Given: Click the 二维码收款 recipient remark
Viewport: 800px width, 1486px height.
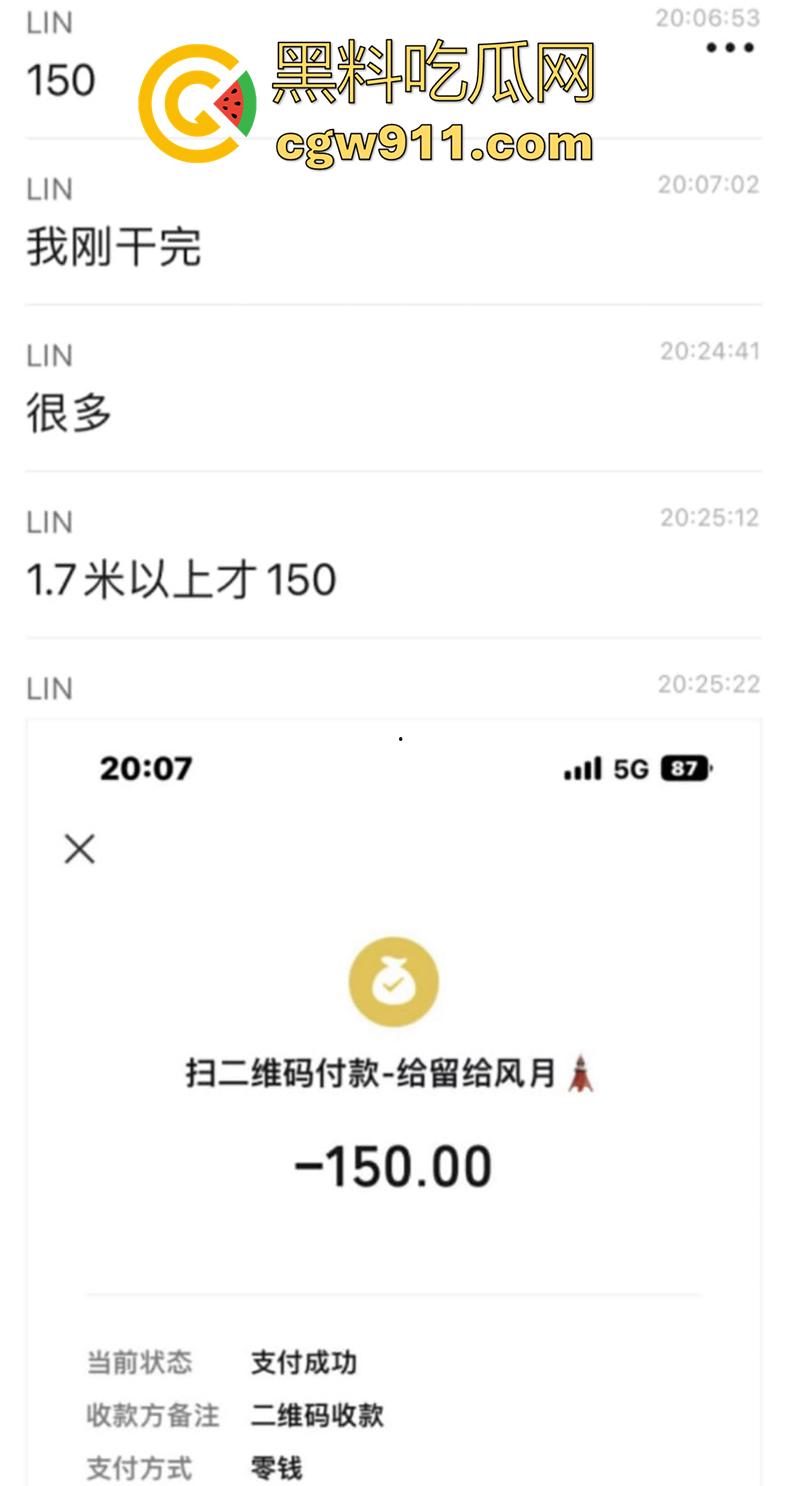Looking at the screenshot, I should point(316,1415).
